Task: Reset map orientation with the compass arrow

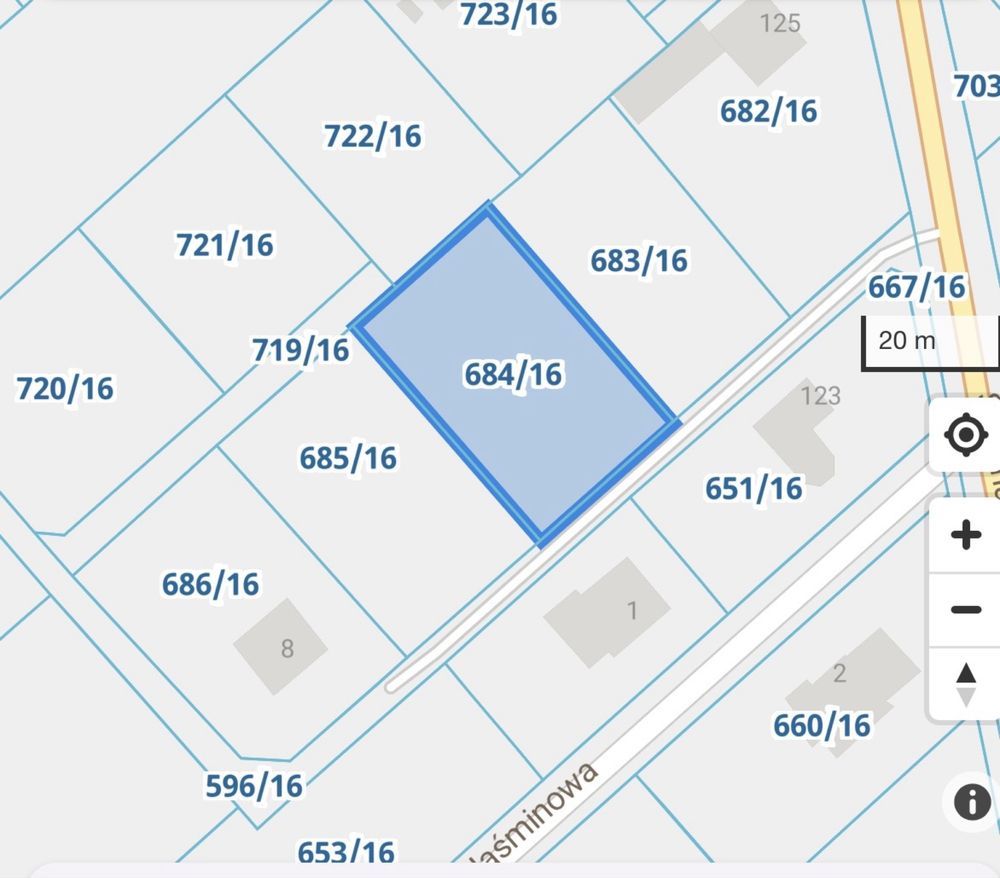Action: tap(965, 684)
